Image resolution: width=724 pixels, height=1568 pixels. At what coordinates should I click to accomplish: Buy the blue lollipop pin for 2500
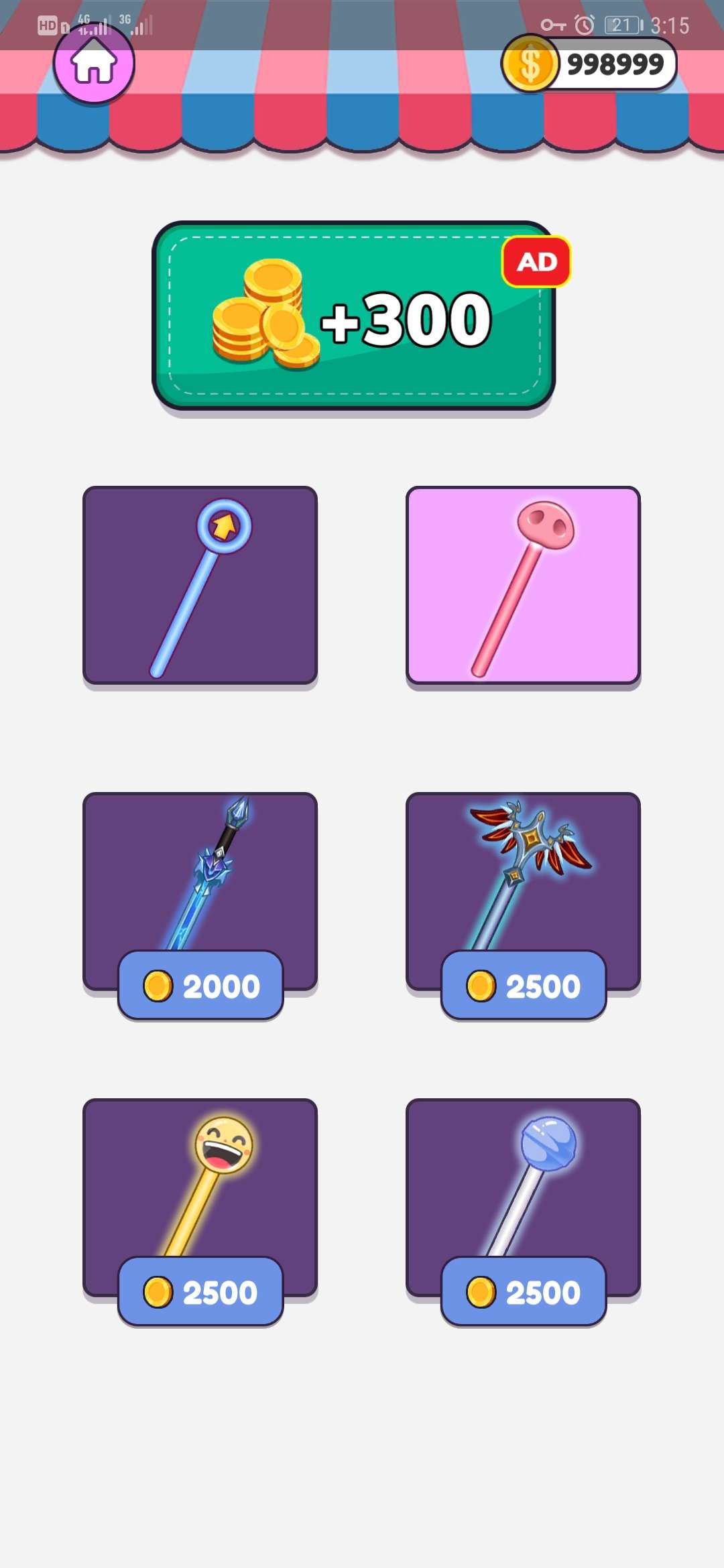coord(524,1291)
